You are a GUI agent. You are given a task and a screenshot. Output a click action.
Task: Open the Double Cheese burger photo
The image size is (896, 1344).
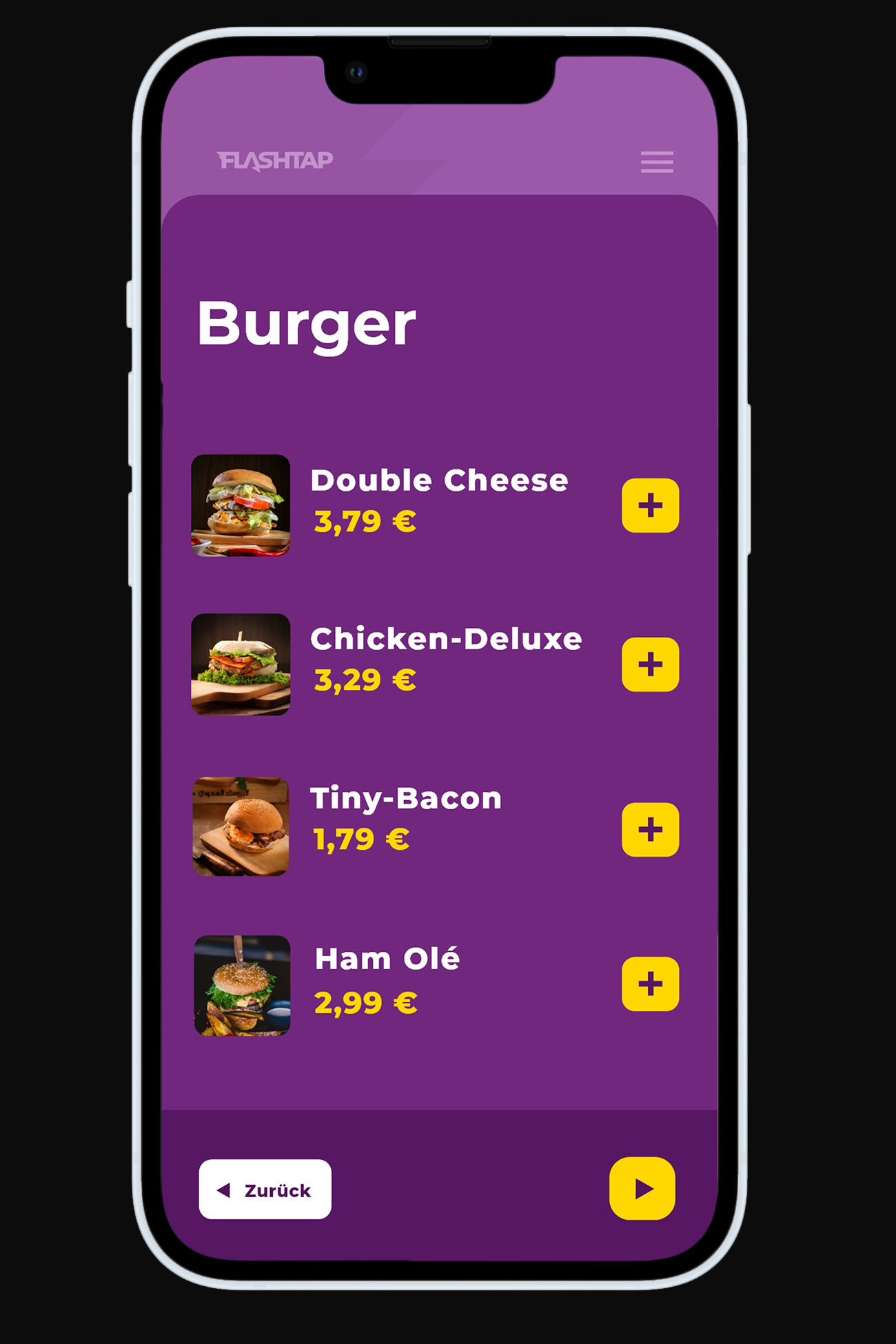tap(241, 505)
